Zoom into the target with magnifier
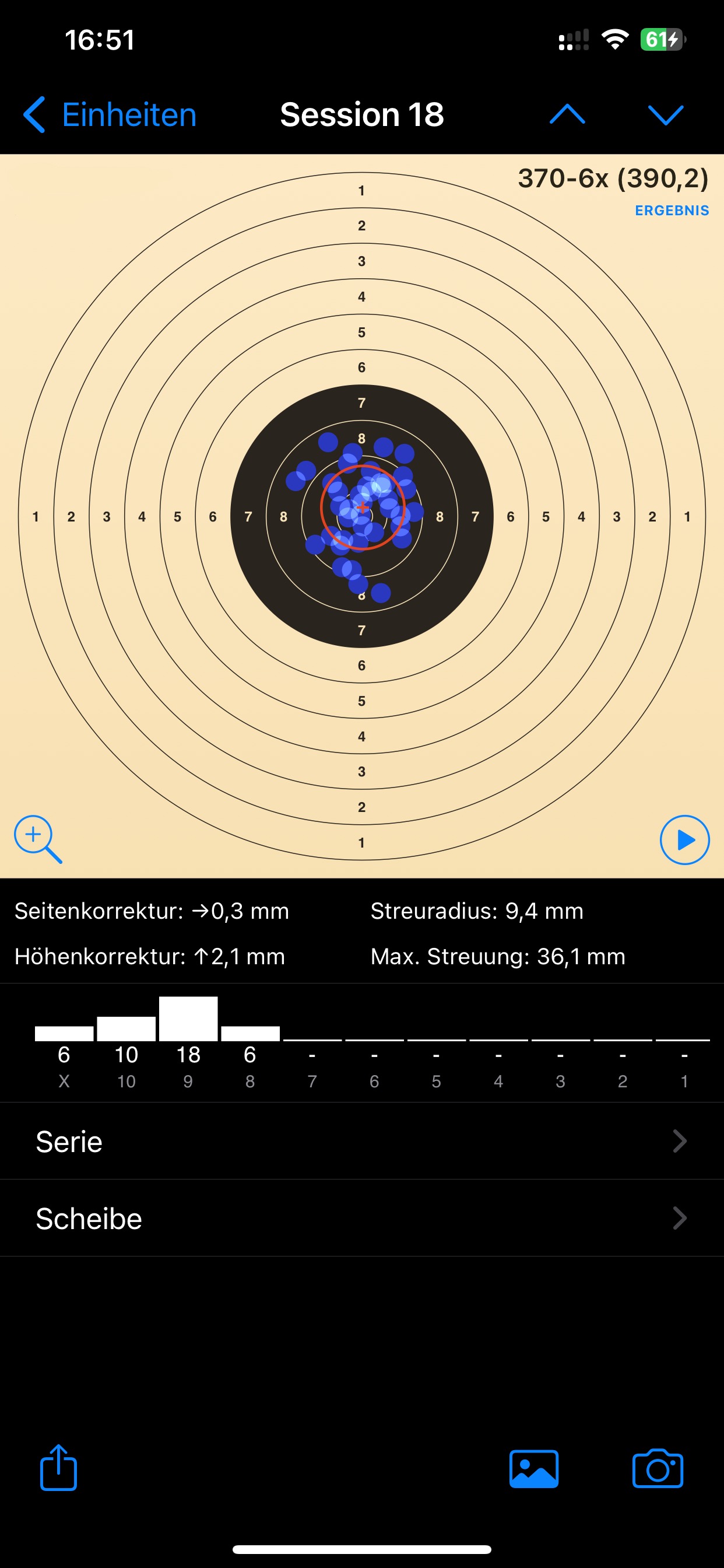The image size is (724, 1568). coord(38,839)
